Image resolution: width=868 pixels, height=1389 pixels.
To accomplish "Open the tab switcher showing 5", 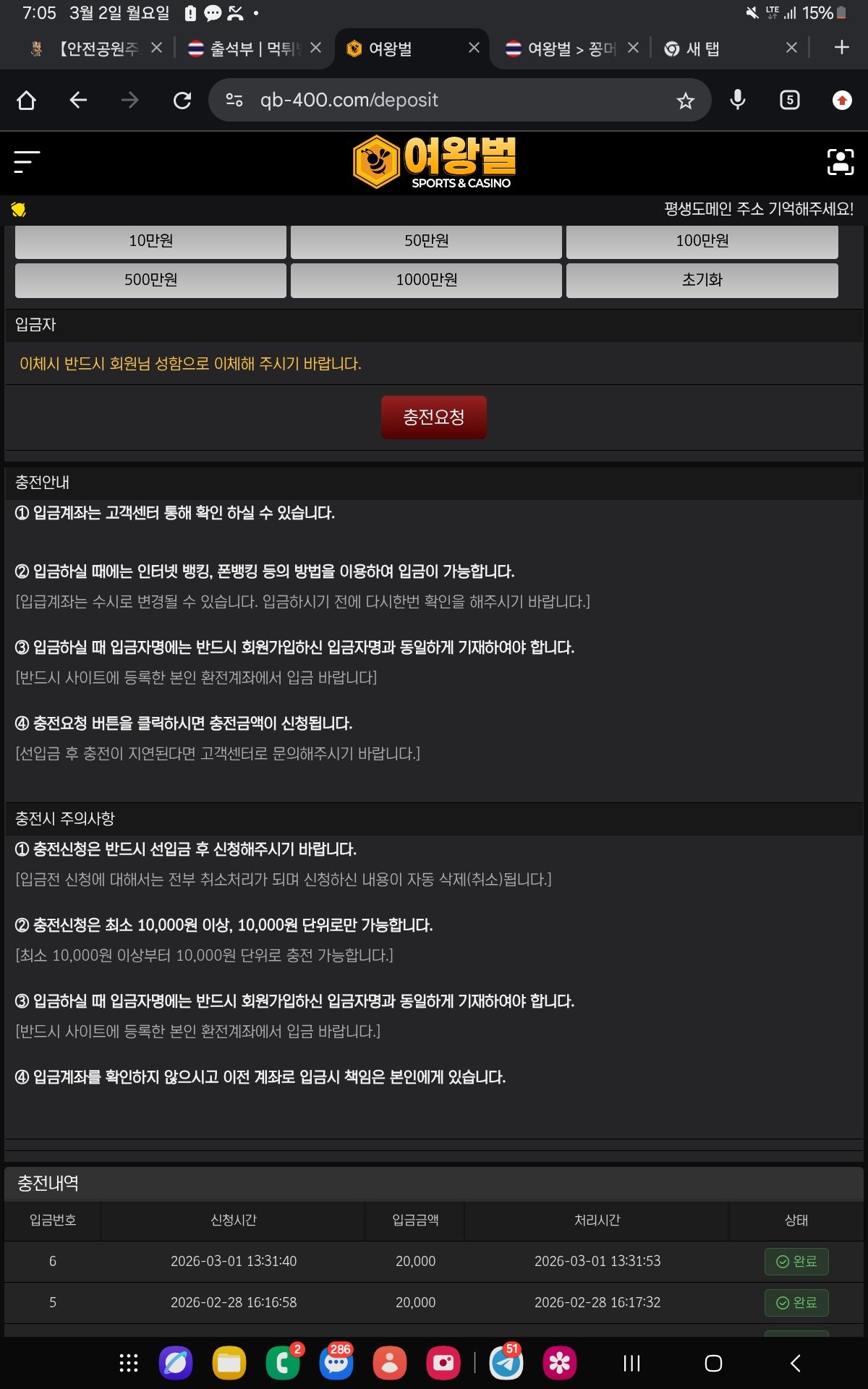I will (x=790, y=100).
